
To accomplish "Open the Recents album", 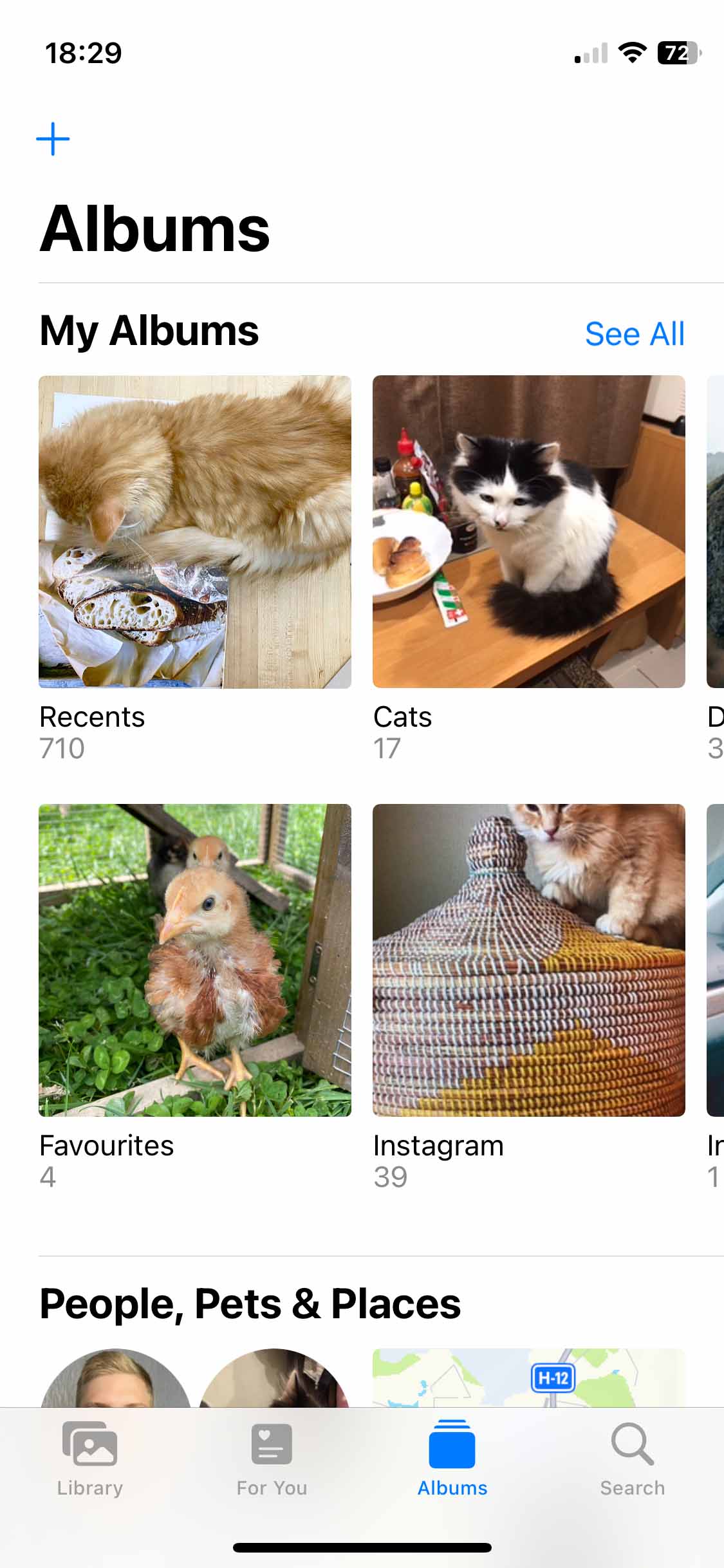I will [x=194, y=532].
